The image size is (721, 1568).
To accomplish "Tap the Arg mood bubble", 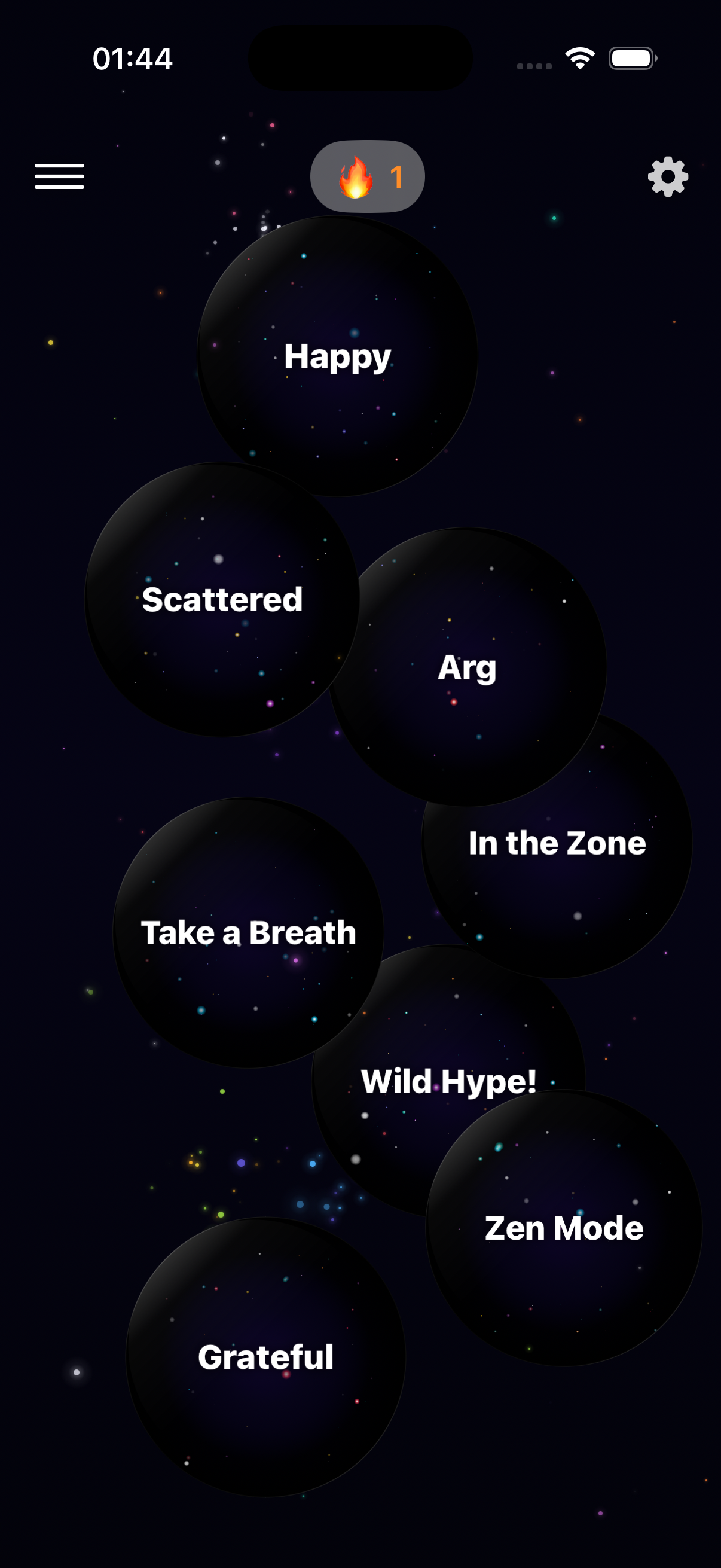I will coord(468,668).
